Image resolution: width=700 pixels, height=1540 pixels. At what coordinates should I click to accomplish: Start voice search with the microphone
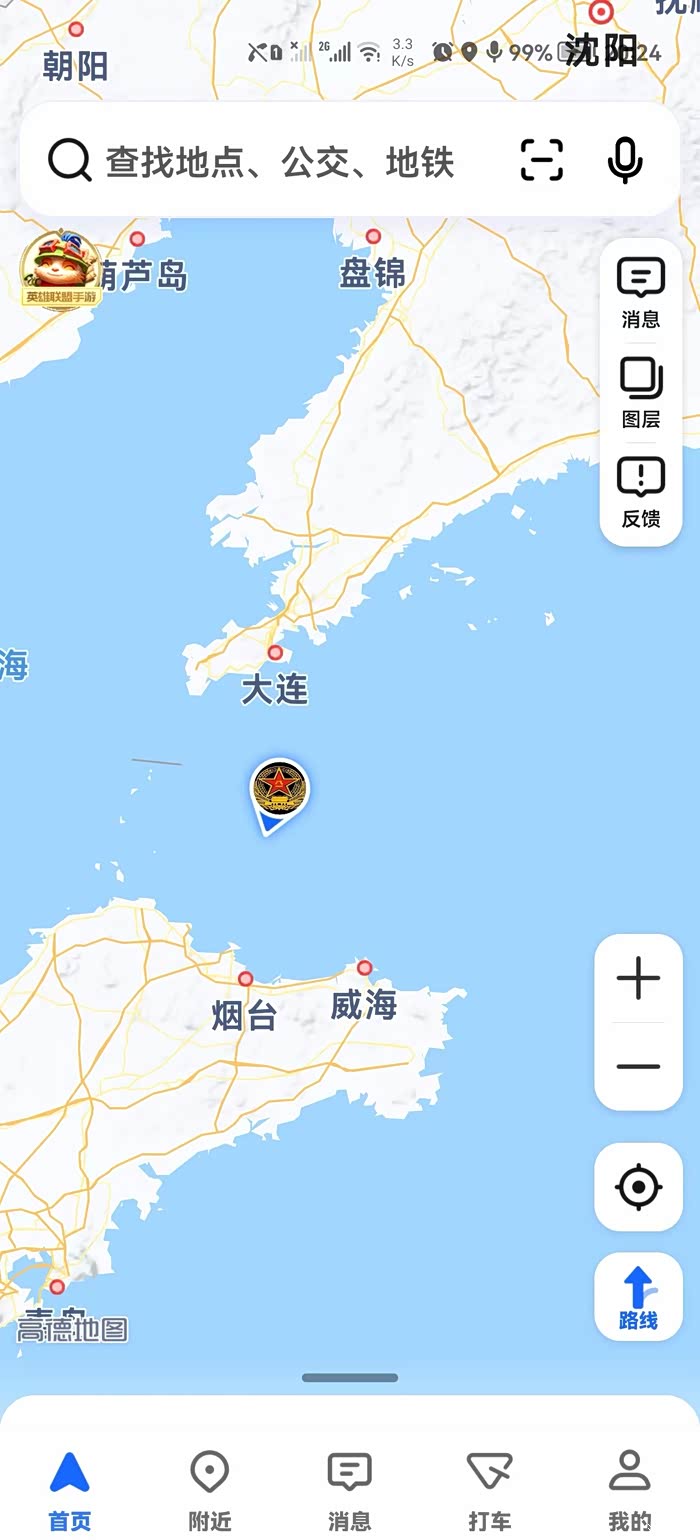pos(625,160)
